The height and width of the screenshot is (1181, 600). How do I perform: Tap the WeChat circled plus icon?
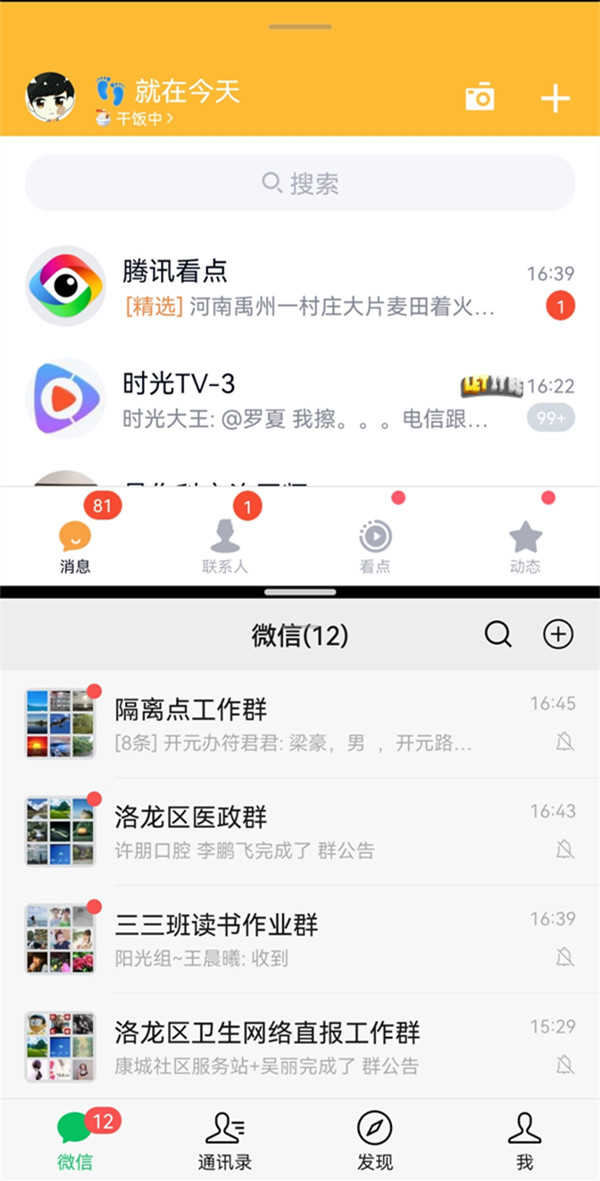tap(558, 634)
